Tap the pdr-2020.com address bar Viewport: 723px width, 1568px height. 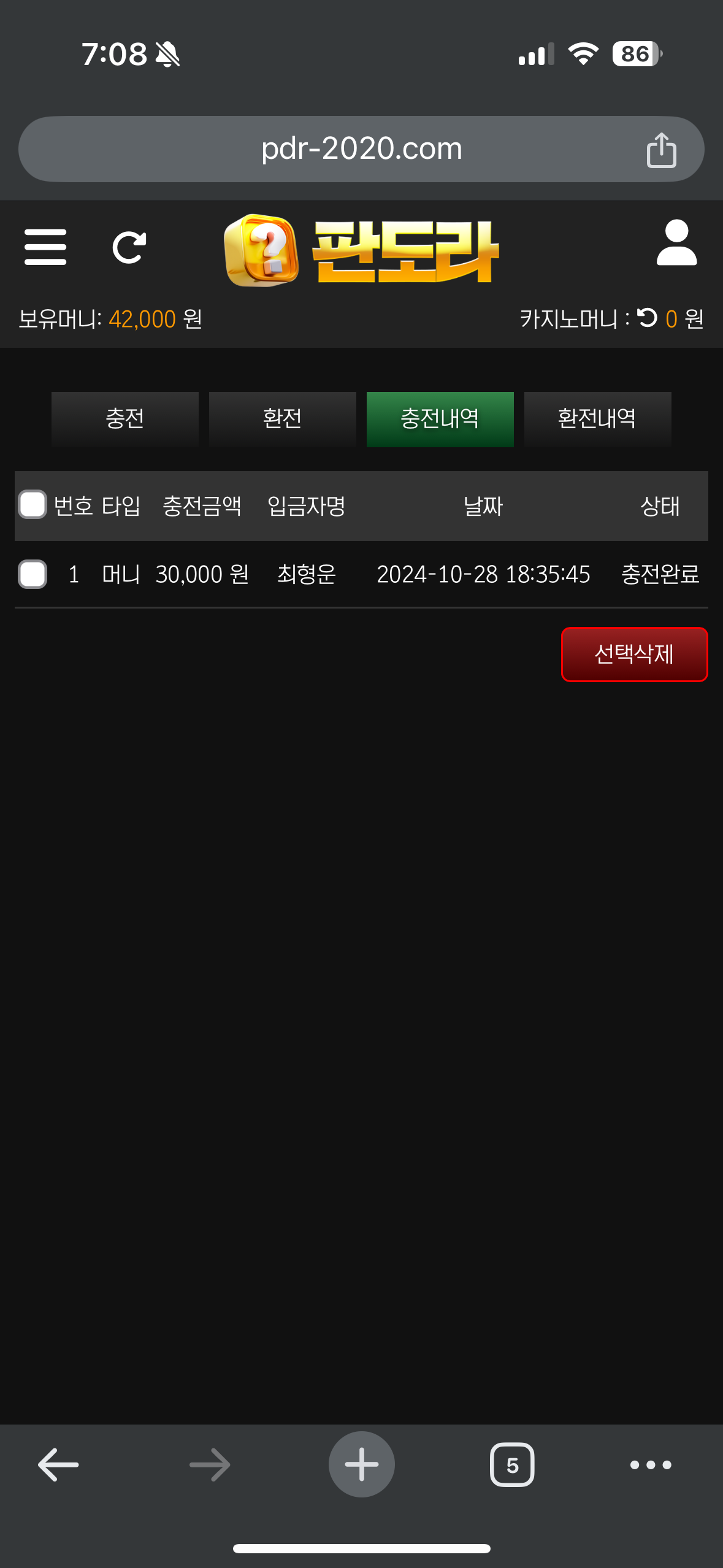(361, 149)
